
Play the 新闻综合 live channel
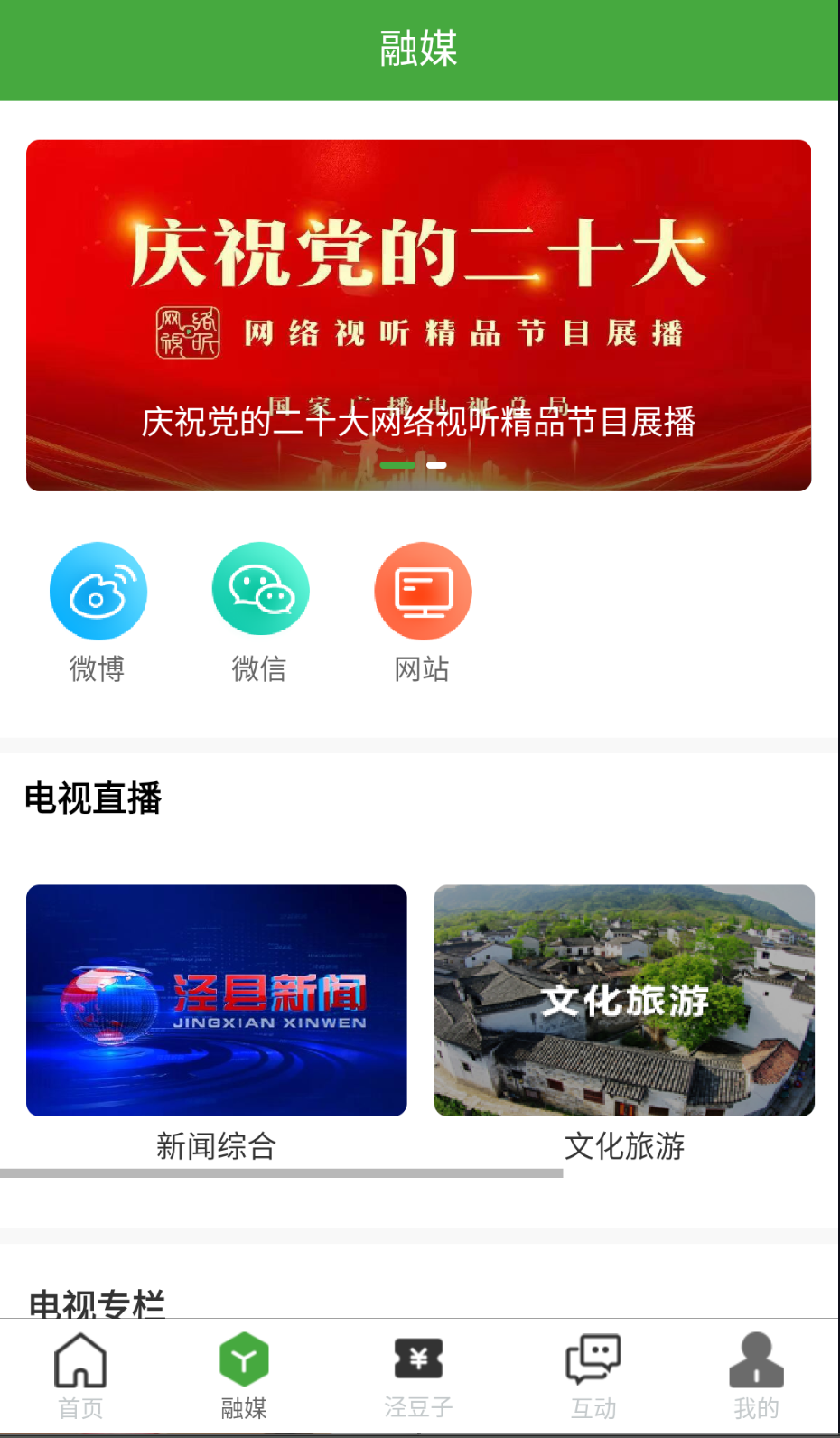[216, 1000]
